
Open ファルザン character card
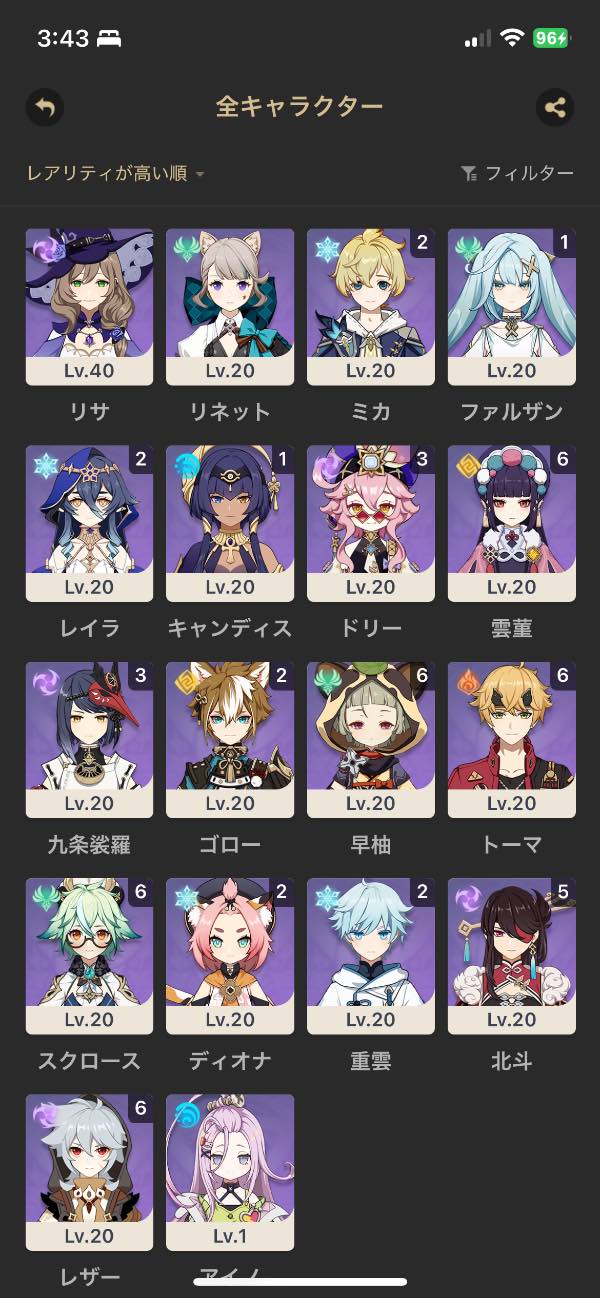pos(512,307)
